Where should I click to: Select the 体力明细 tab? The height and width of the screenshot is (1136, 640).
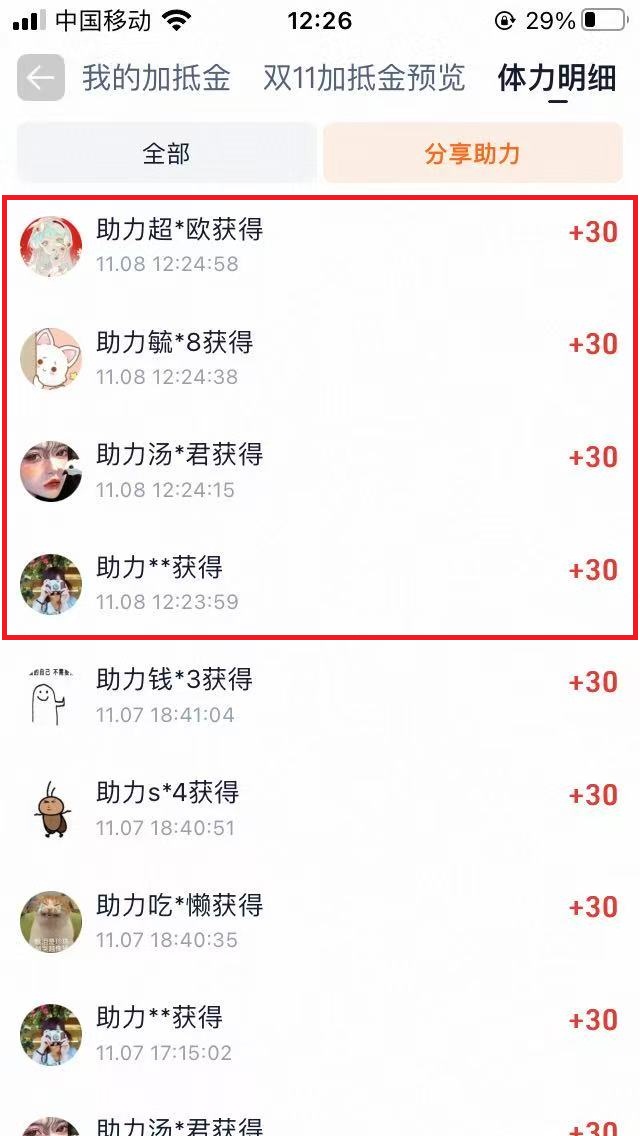[557, 79]
